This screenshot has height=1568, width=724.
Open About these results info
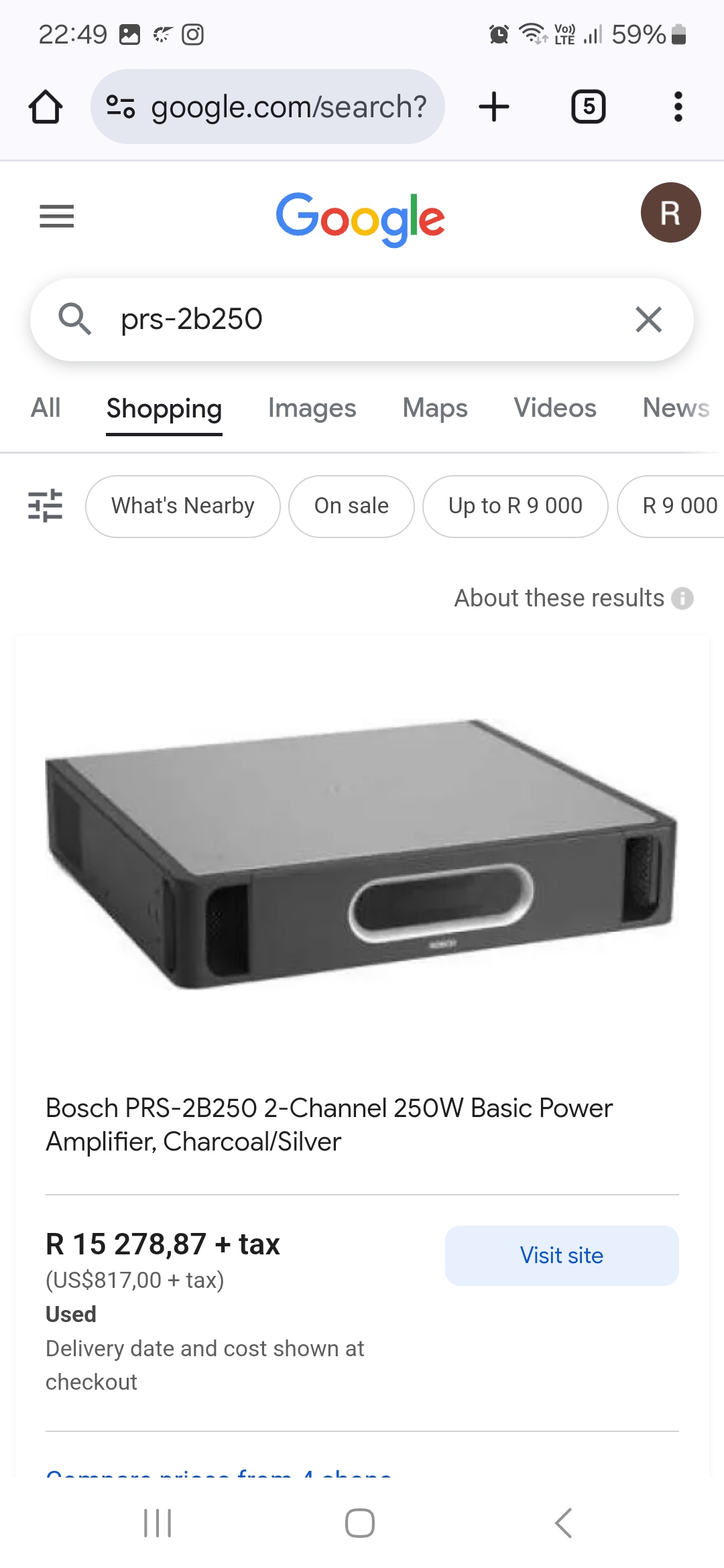682,598
